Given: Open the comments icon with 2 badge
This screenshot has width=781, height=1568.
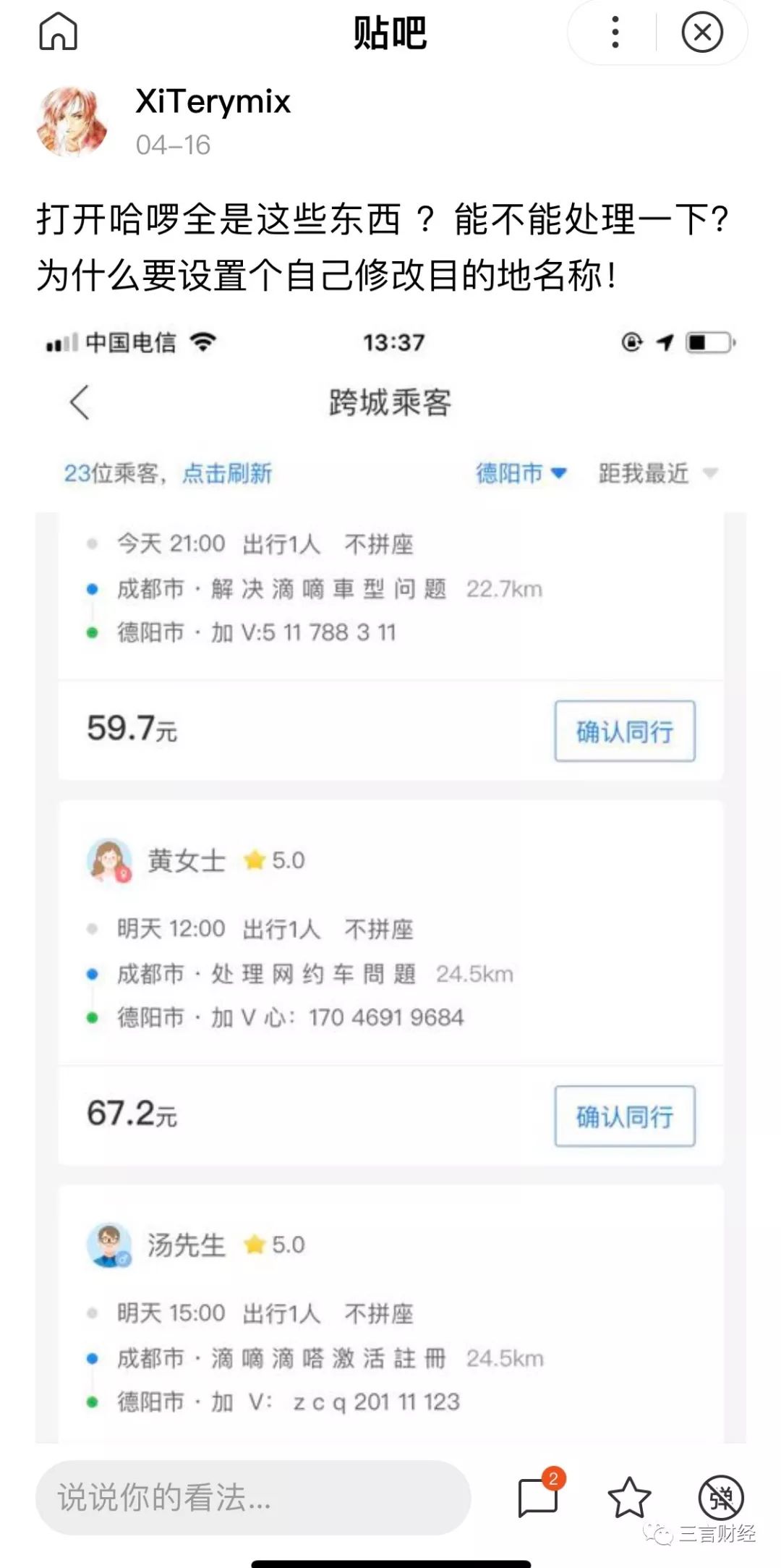Looking at the screenshot, I should (540, 1495).
